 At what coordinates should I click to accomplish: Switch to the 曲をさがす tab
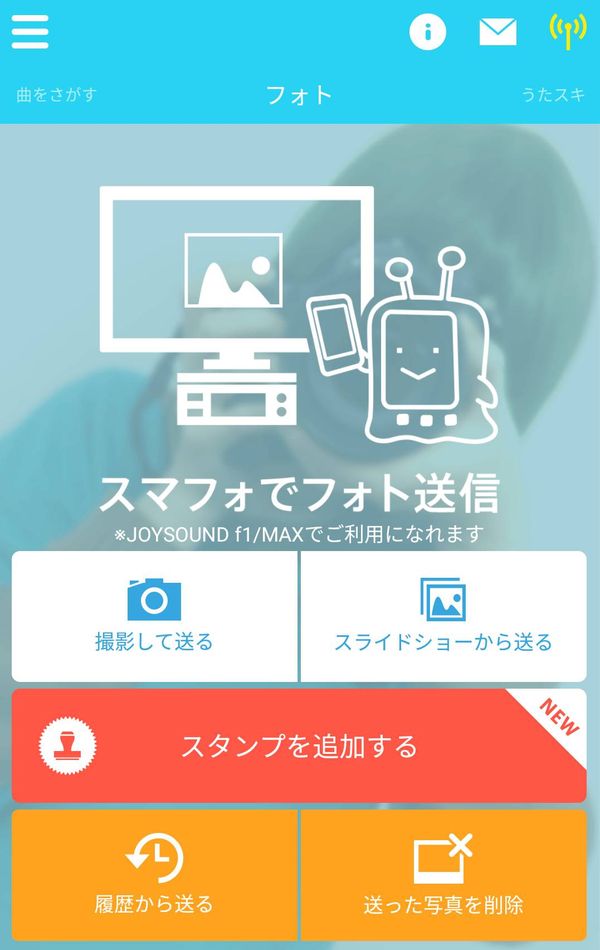pos(56,95)
